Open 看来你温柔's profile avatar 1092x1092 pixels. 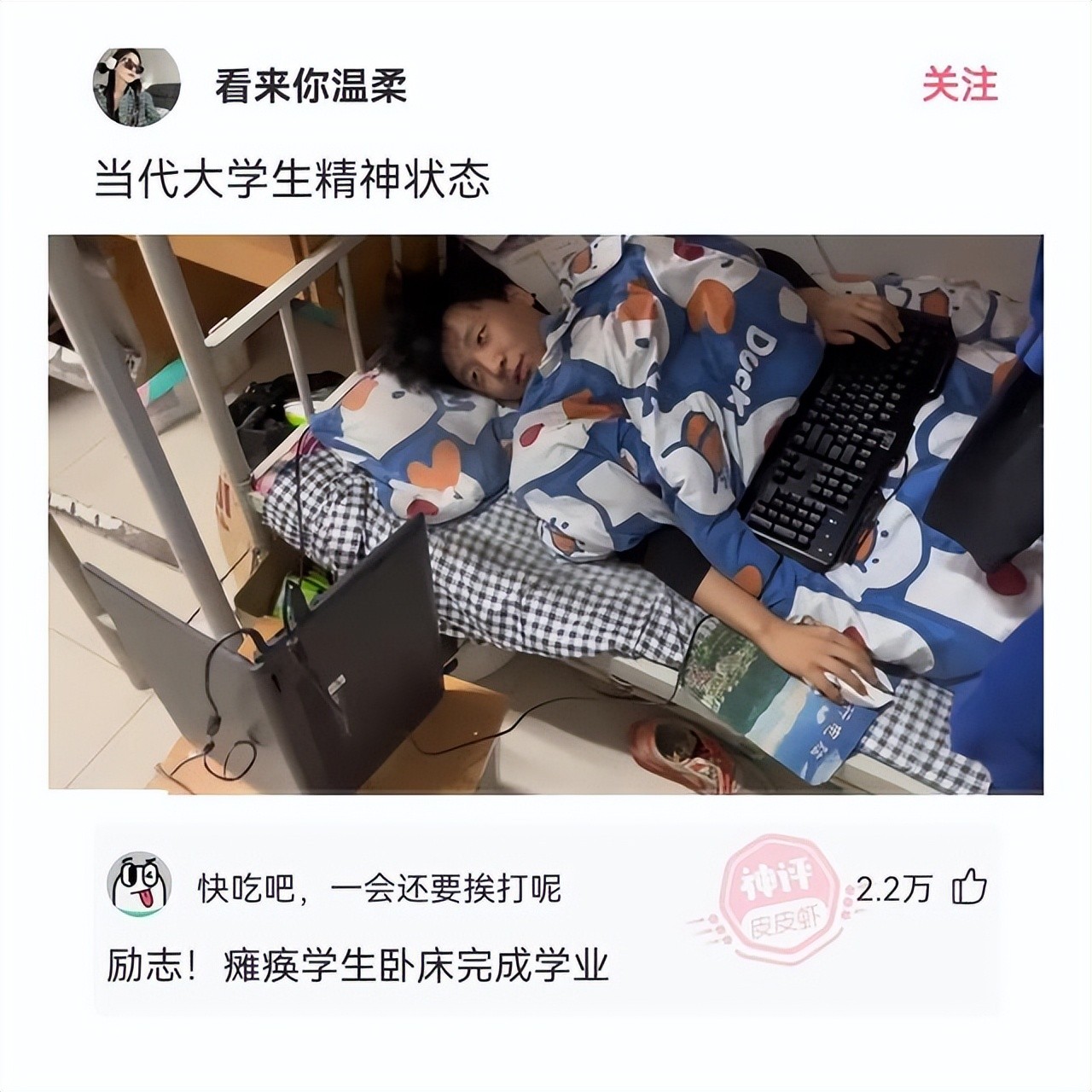[x=136, y=87]
